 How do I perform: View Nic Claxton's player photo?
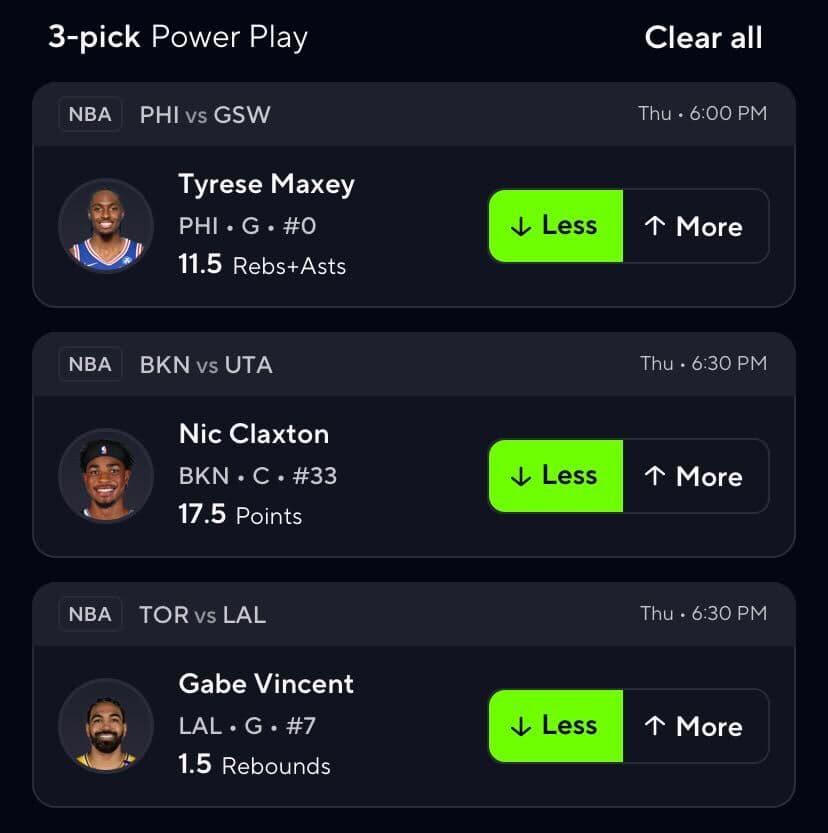tap(106, 476)
